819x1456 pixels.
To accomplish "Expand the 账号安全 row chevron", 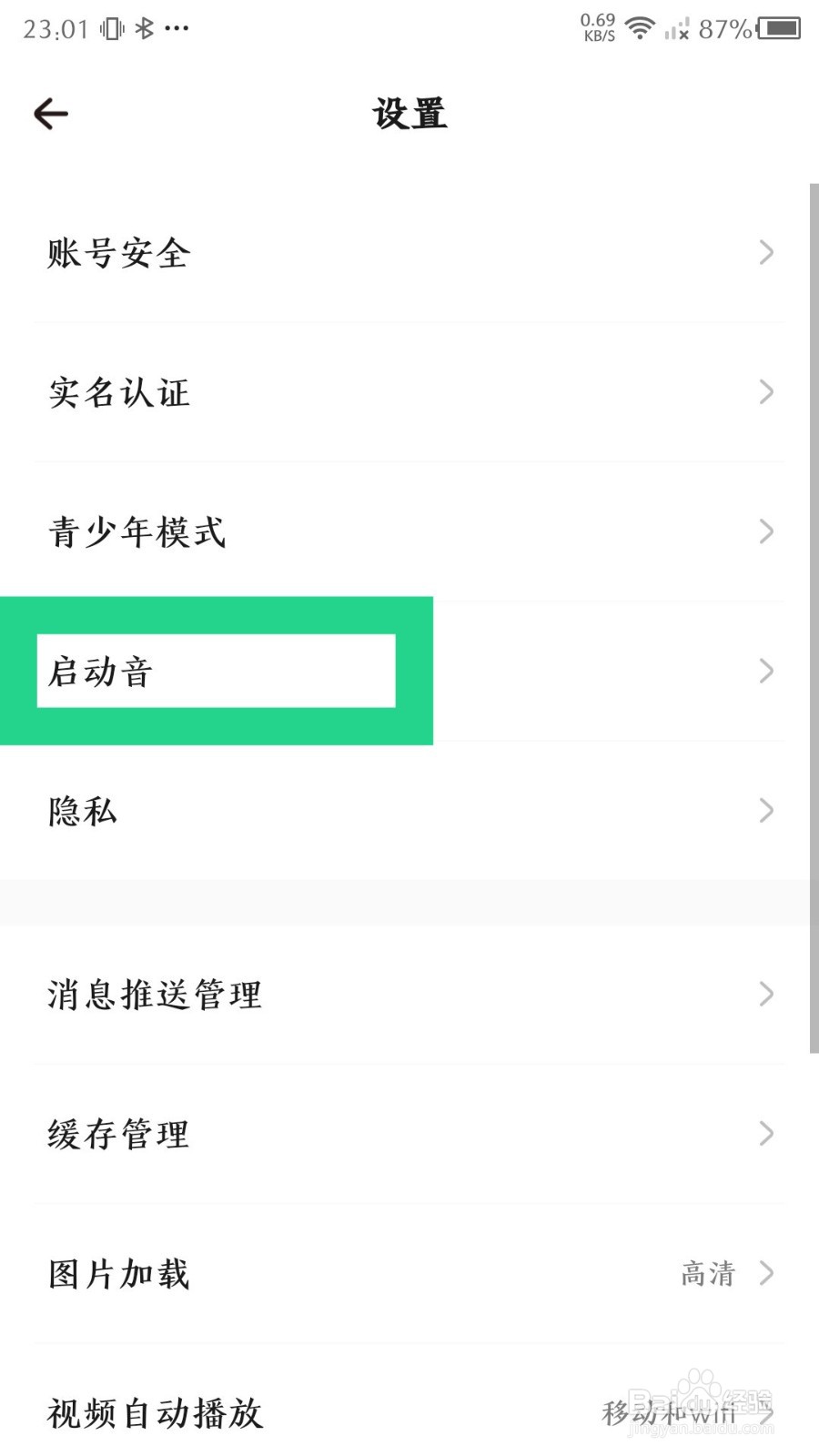I will (765, 253).
